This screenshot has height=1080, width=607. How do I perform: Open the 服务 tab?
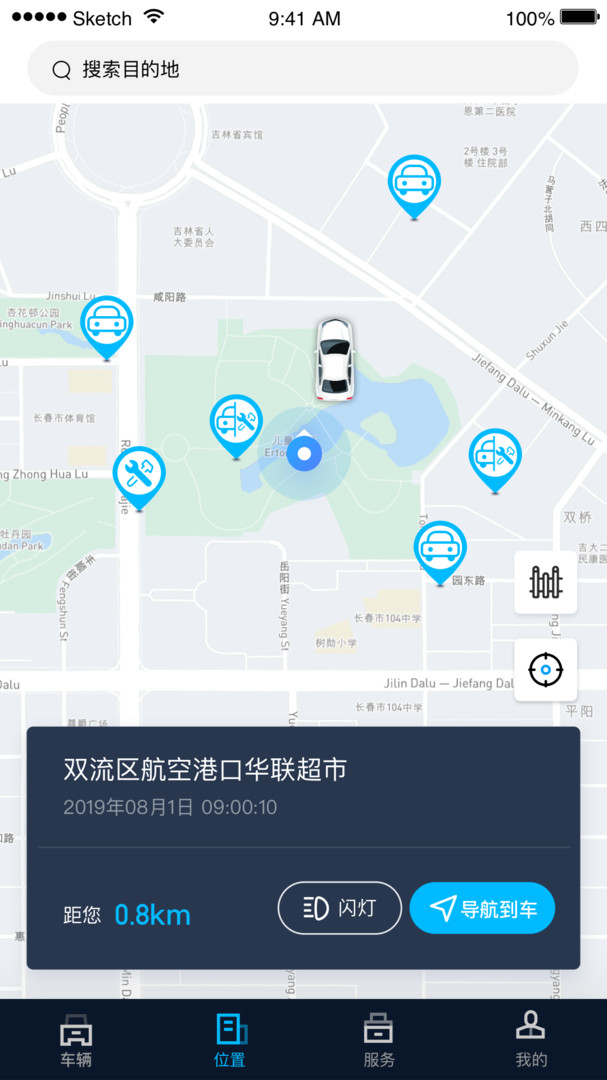point(379,1040)
